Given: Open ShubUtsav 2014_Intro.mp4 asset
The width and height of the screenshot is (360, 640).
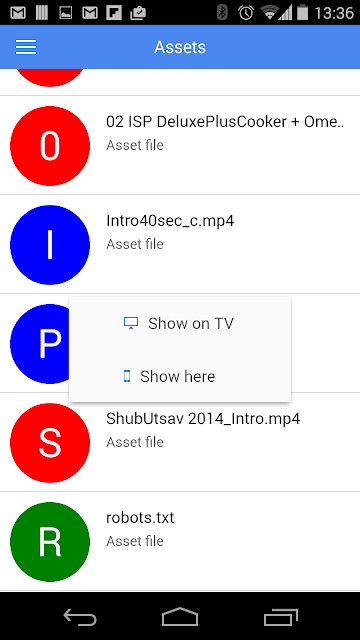Looking at the screenshot, I should tap(180, 442).
